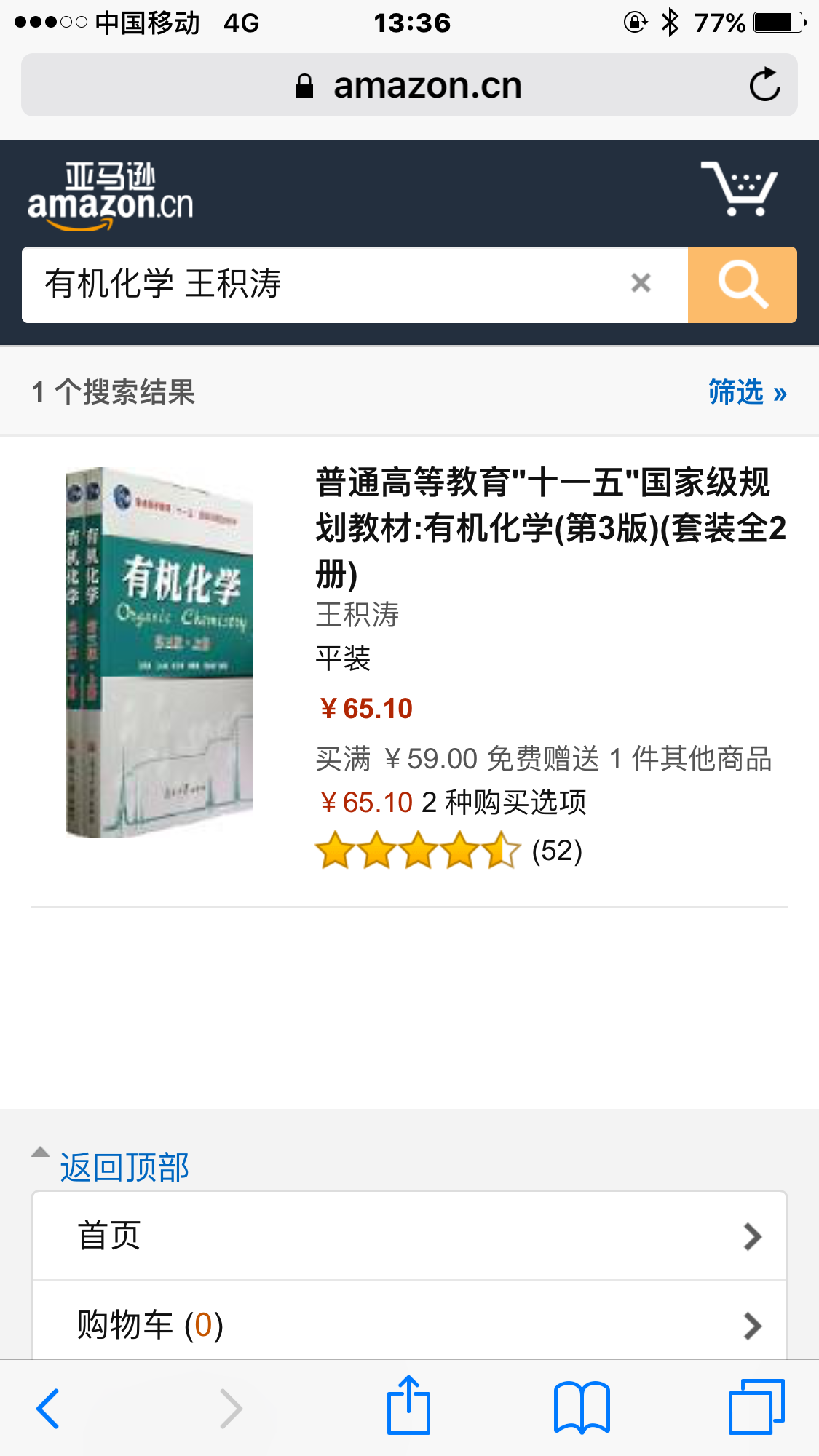
Task: Open the 筛选 filter link
Action: (x=748, y=392)
